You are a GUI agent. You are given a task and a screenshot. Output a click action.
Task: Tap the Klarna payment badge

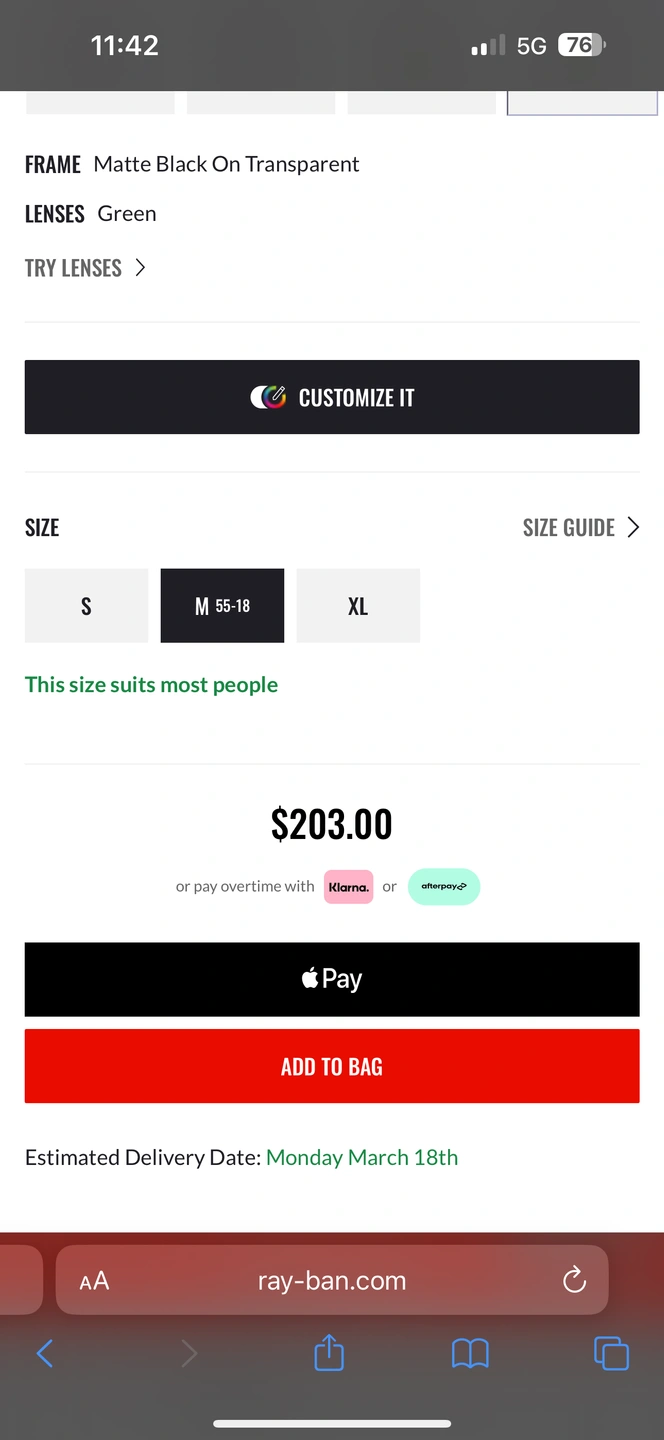348,887
